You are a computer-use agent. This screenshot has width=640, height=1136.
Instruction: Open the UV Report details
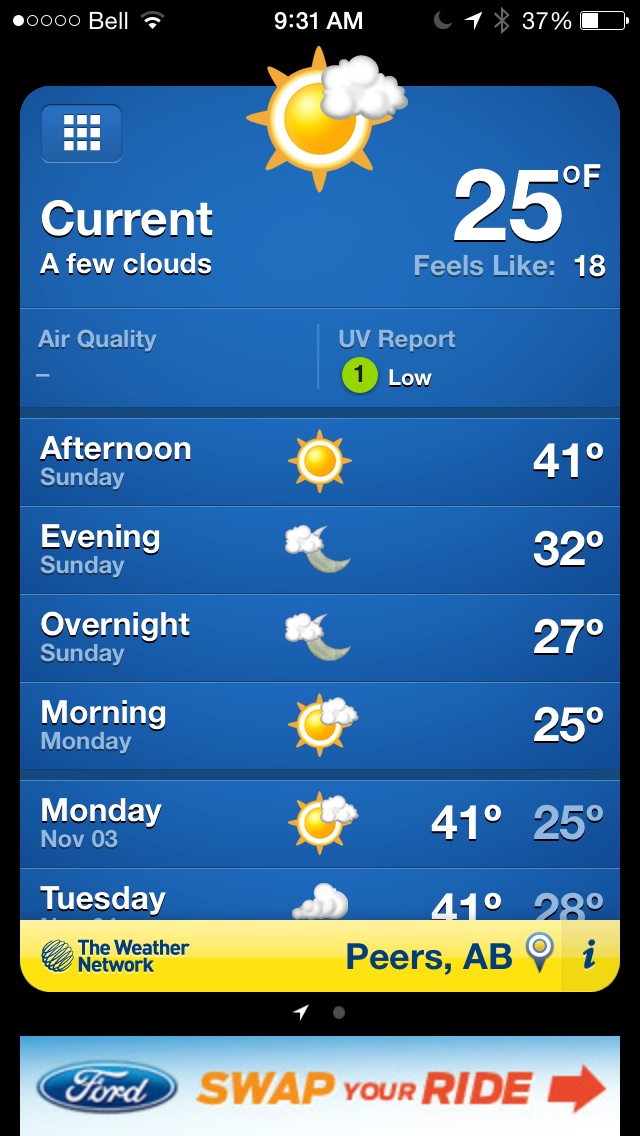[x=469, y=358]
